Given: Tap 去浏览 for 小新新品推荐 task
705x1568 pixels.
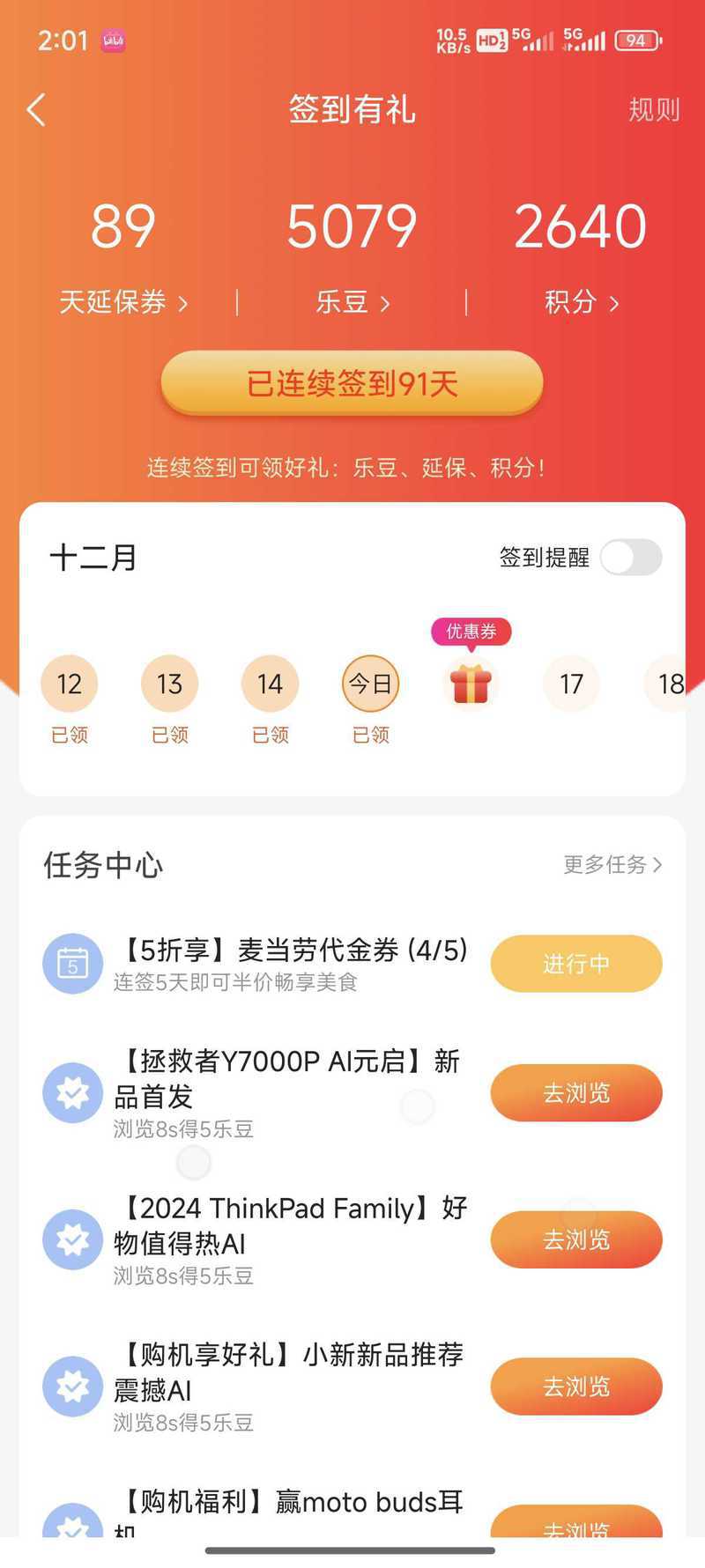Looking at the screenshot, I should coord(575,1386).
